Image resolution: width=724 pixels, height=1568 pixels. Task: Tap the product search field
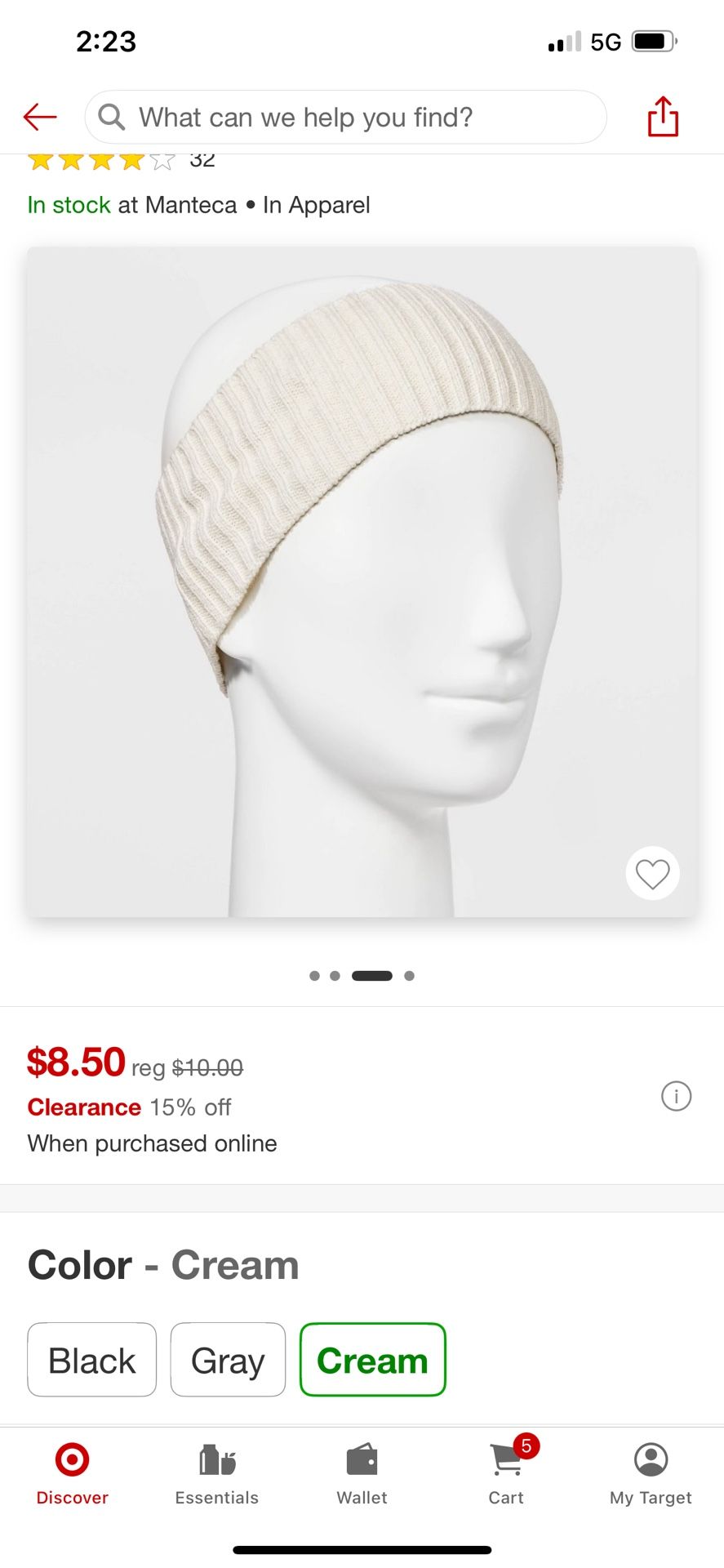(345, 118)
